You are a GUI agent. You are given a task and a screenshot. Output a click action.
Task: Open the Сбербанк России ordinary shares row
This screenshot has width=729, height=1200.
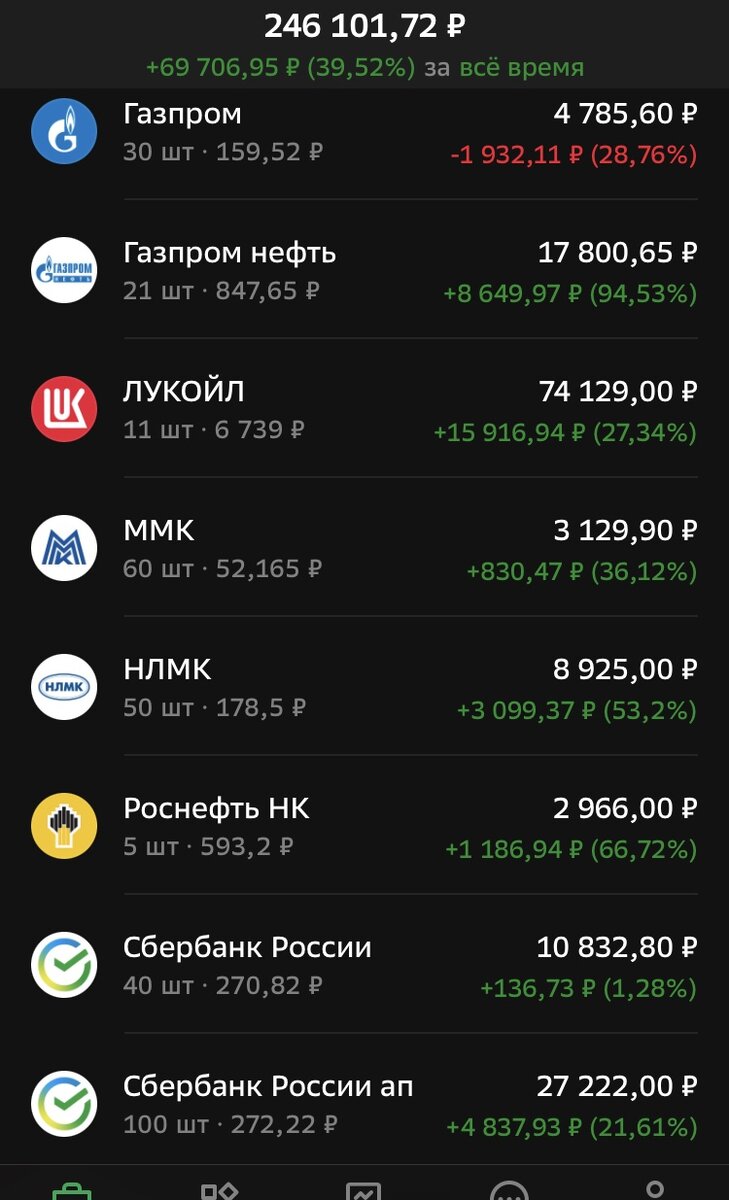pyautogui.click(x=364, y=966)
